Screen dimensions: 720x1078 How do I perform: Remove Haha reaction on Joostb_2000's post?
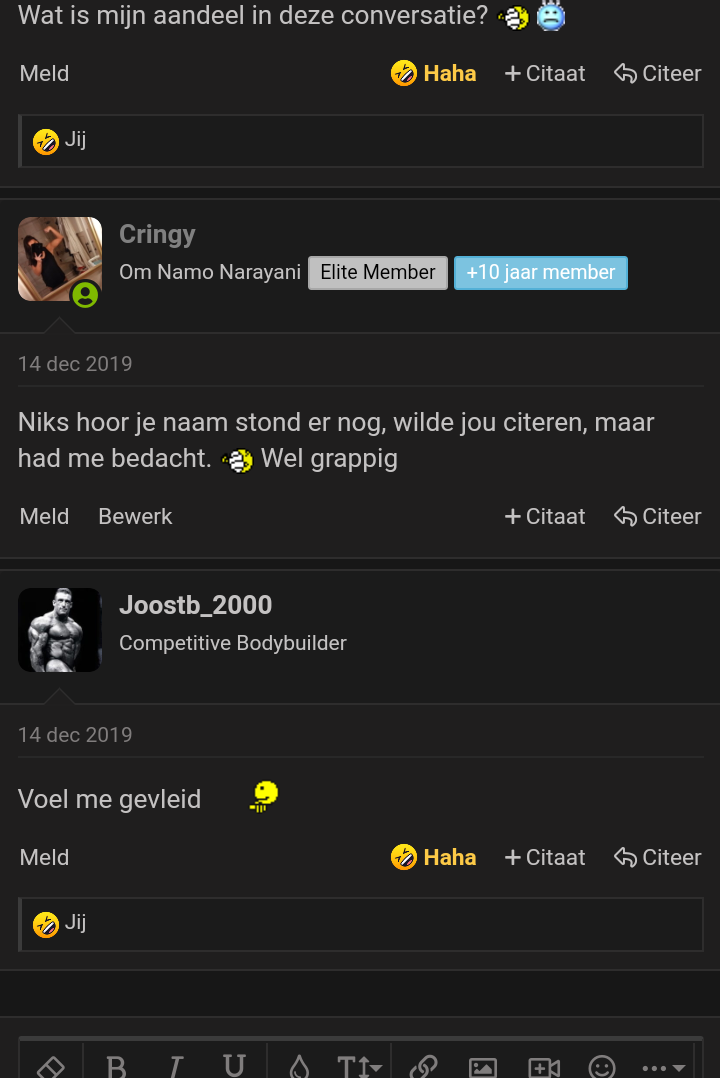(434, 858)
